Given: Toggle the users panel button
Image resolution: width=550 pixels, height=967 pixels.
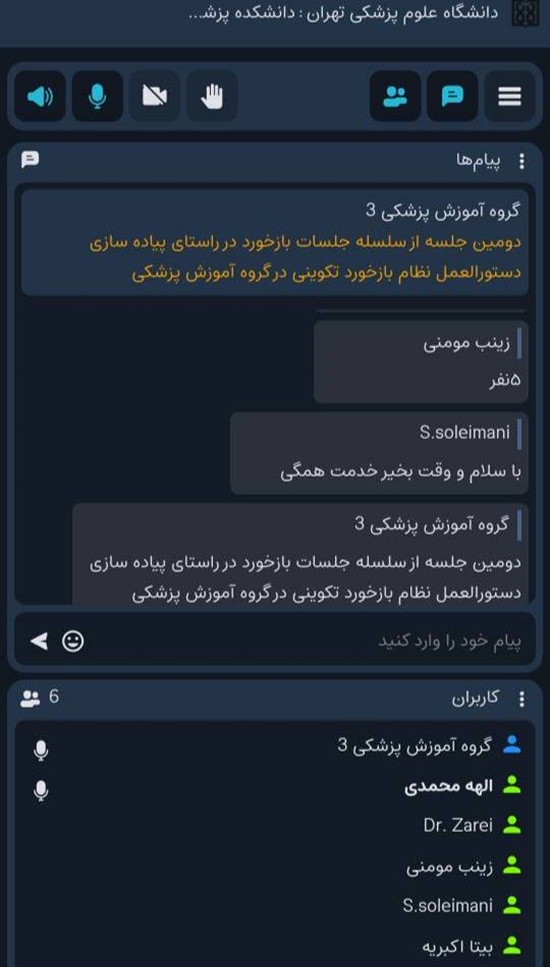Looking at the screenshot, I should (x=395, y=96).
